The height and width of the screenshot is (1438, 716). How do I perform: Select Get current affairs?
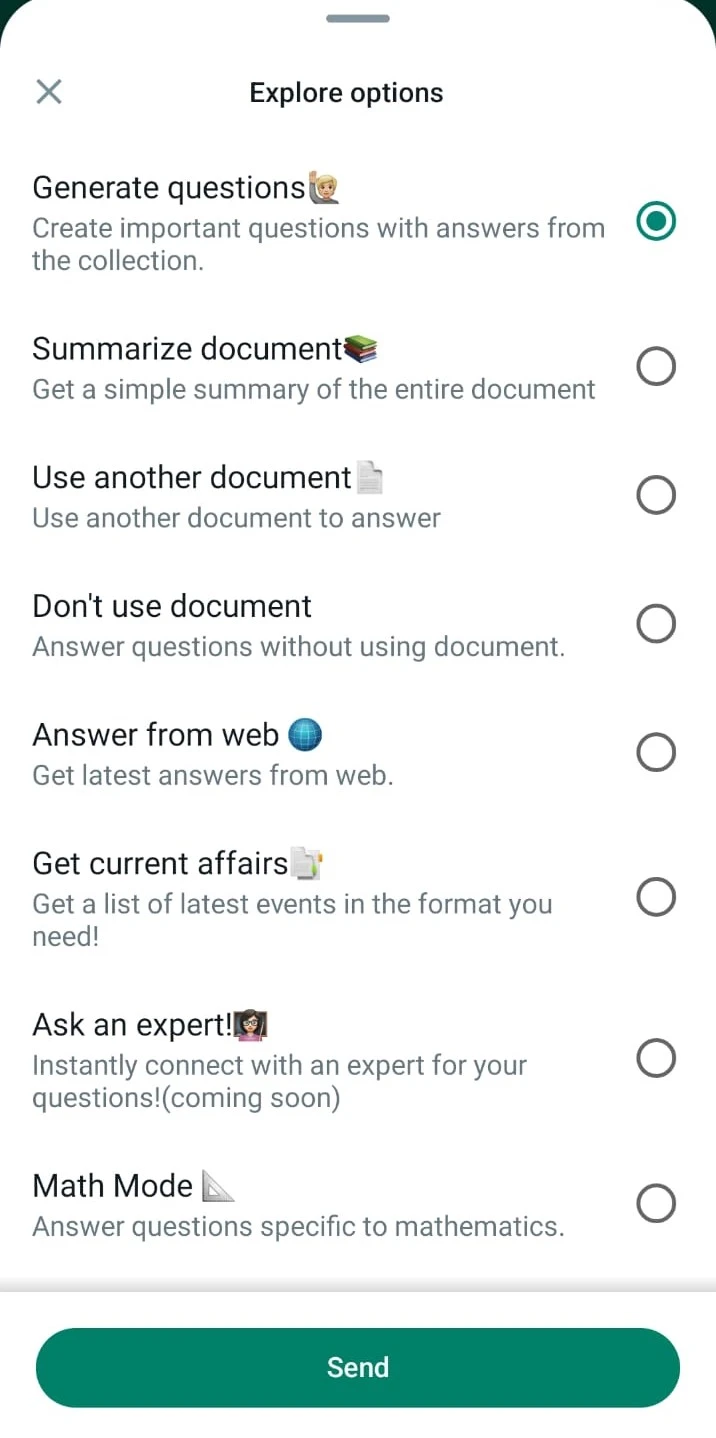click(655, 897)
